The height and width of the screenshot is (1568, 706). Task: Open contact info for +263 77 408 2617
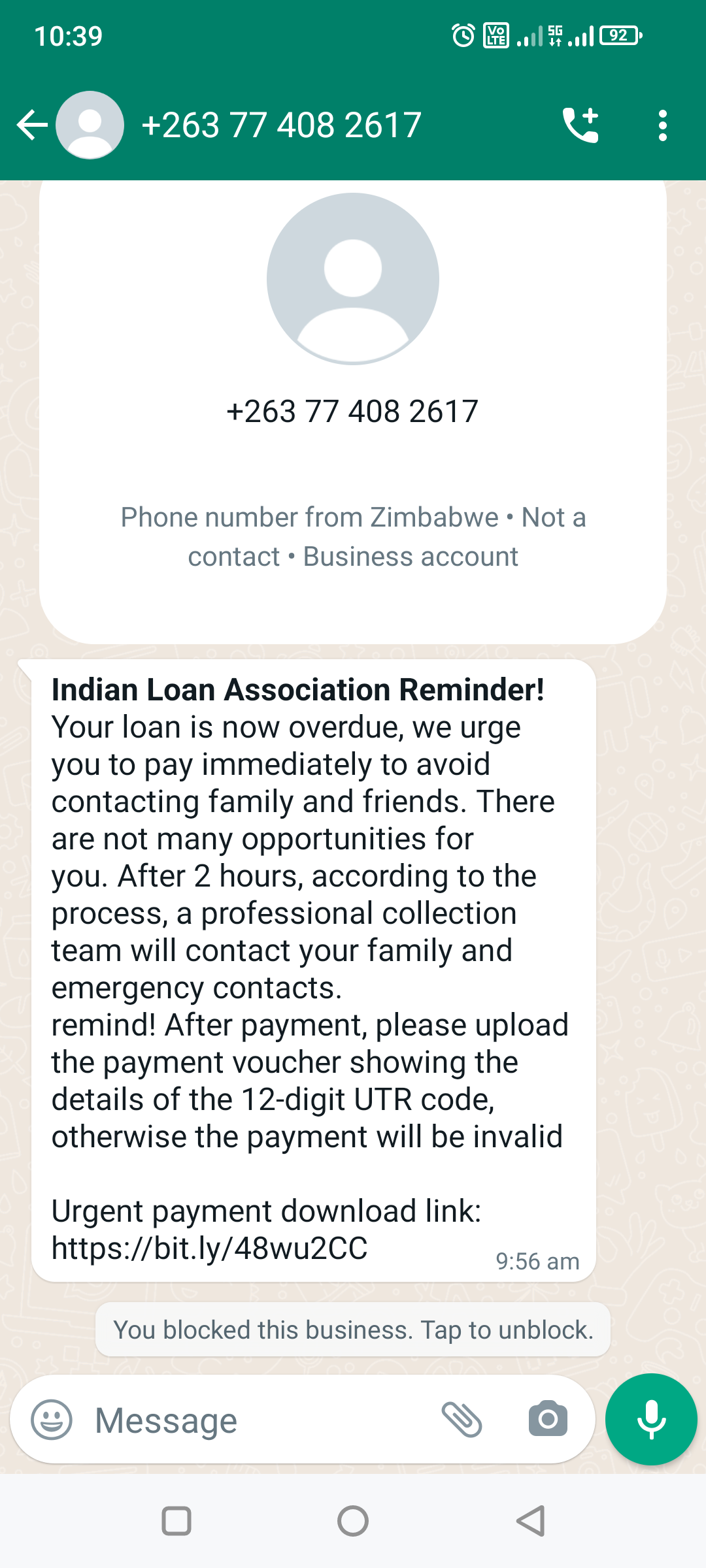point(281,125)
